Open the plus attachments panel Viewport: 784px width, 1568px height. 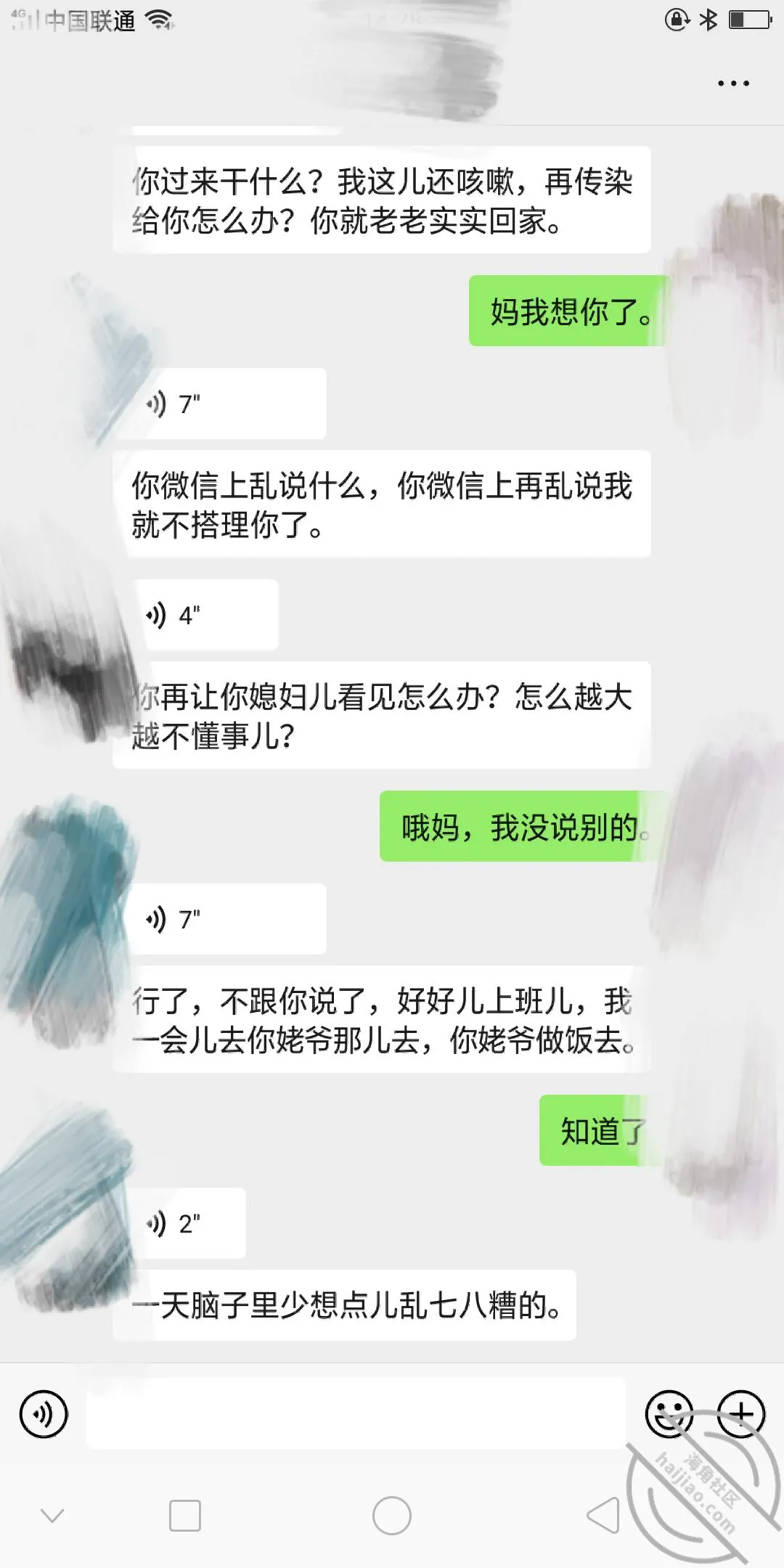[x=741, y=1414]
